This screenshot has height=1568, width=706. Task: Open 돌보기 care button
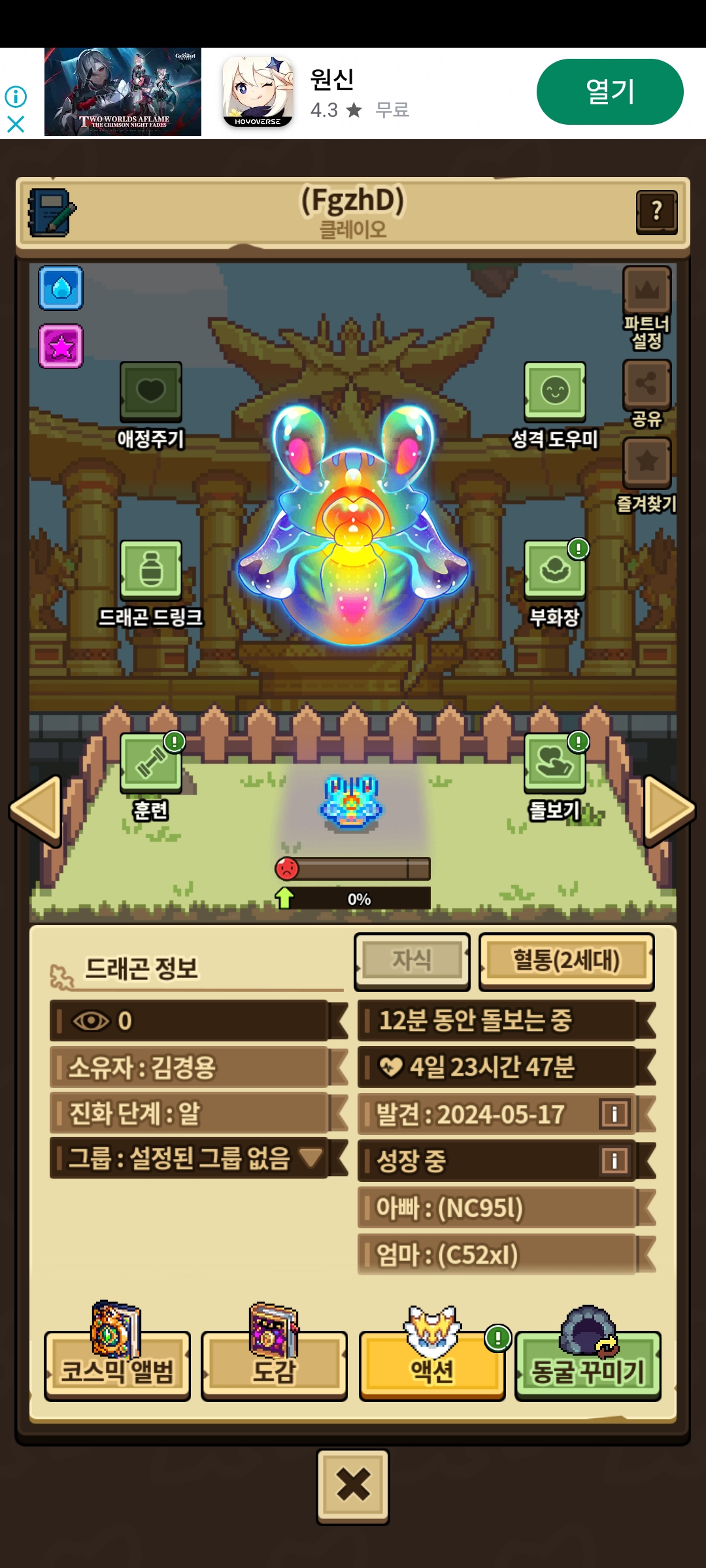click(x=554, y=763)
